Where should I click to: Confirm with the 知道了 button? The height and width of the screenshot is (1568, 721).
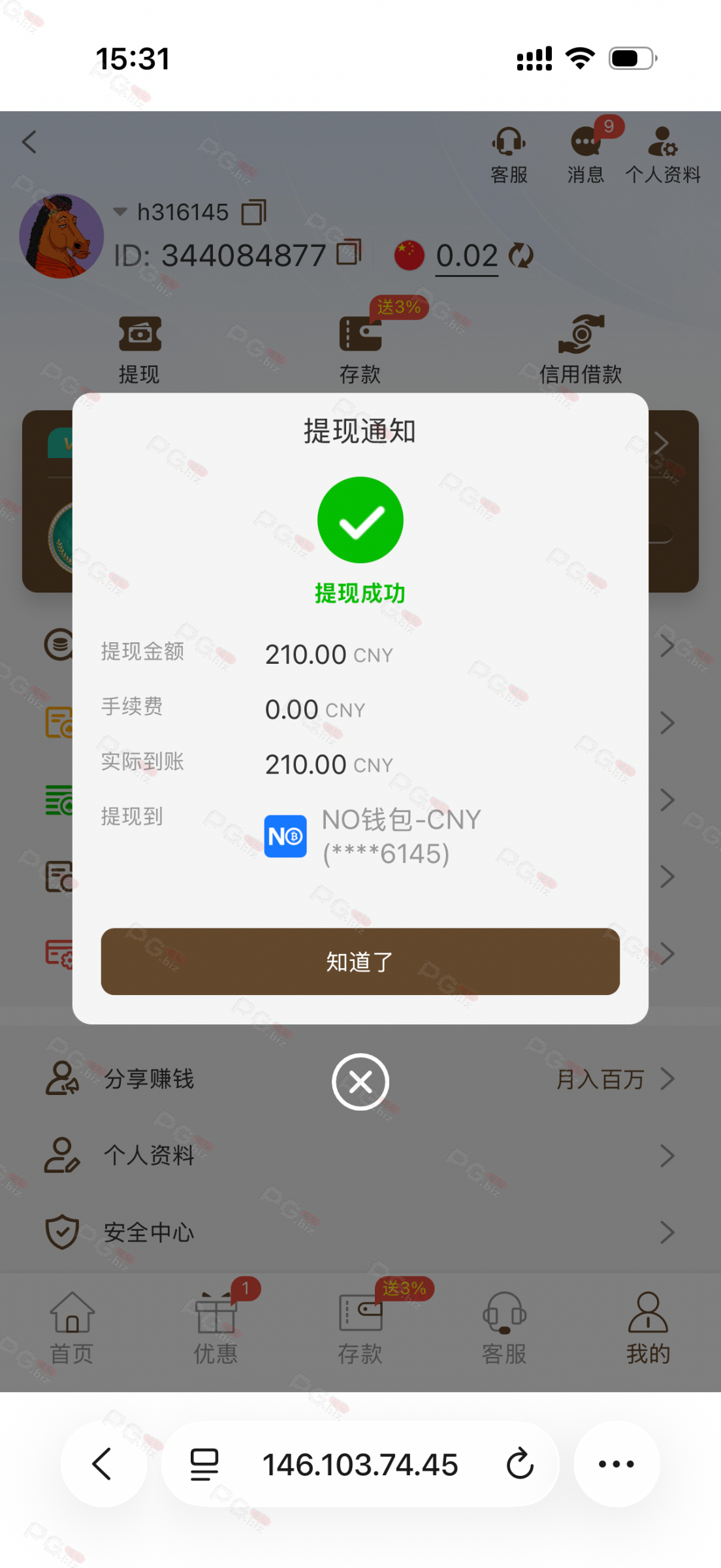pyautogui.click(x=360, y=962)
